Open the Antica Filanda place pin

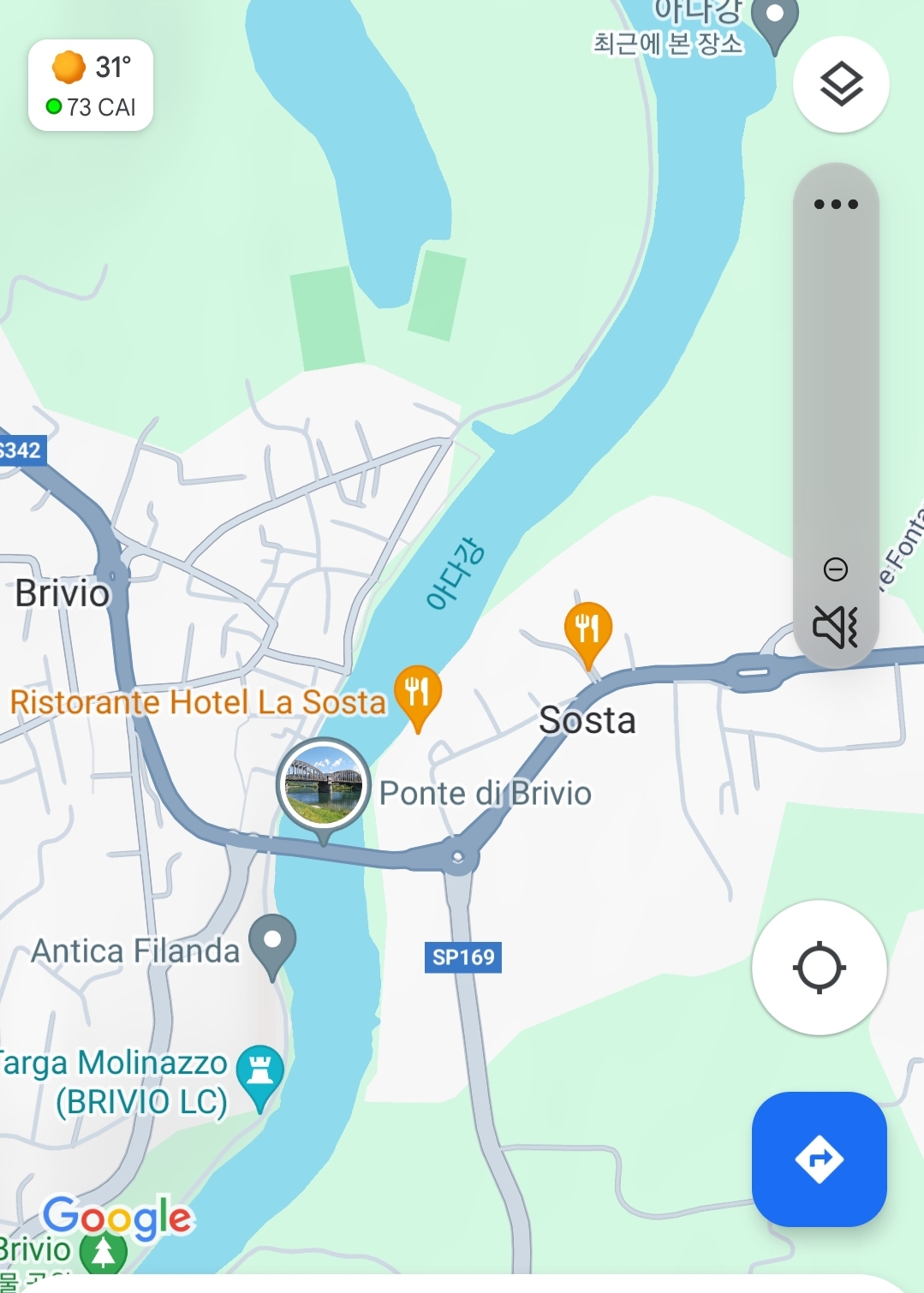click(x=272, y=943)
